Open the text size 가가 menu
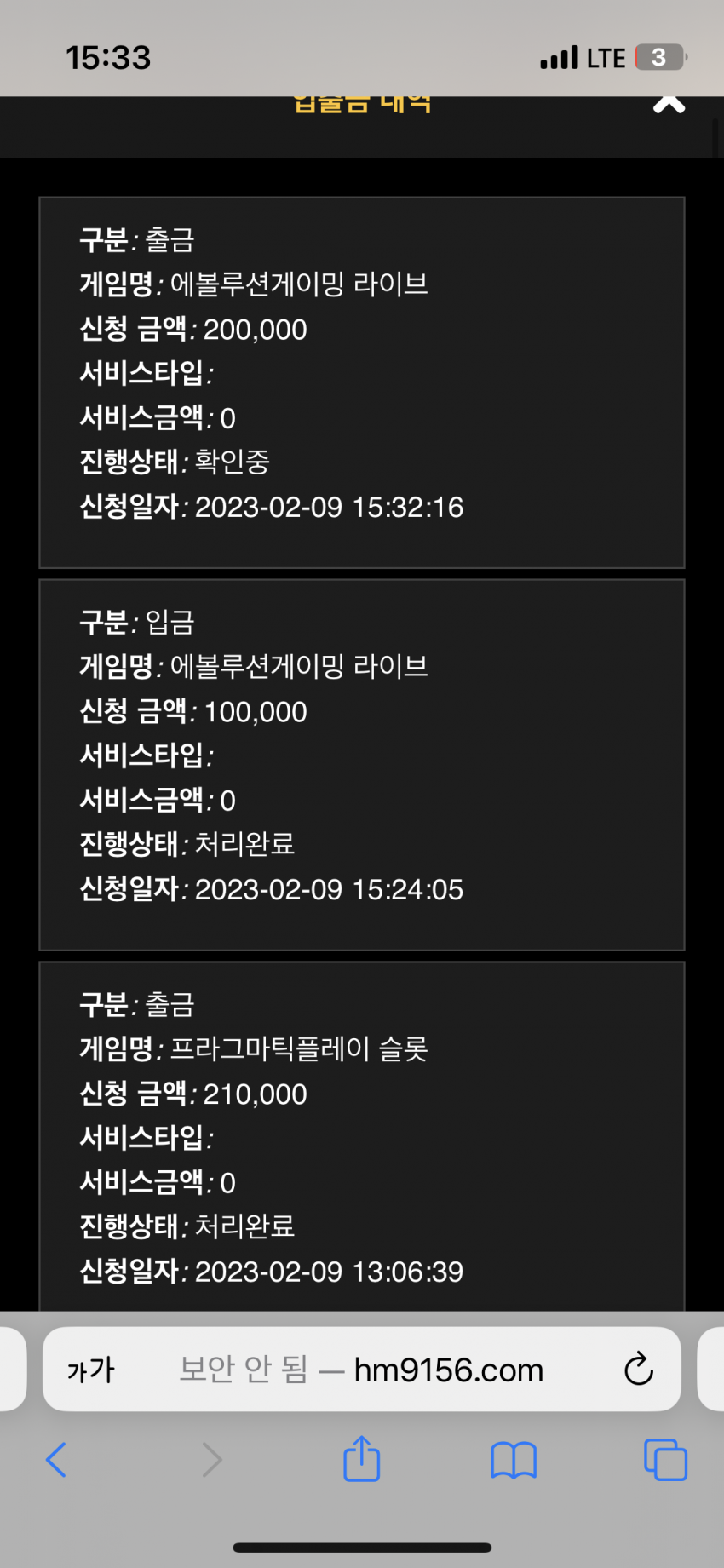This screenshot has height=1568, width=724. click(90, 1370)
